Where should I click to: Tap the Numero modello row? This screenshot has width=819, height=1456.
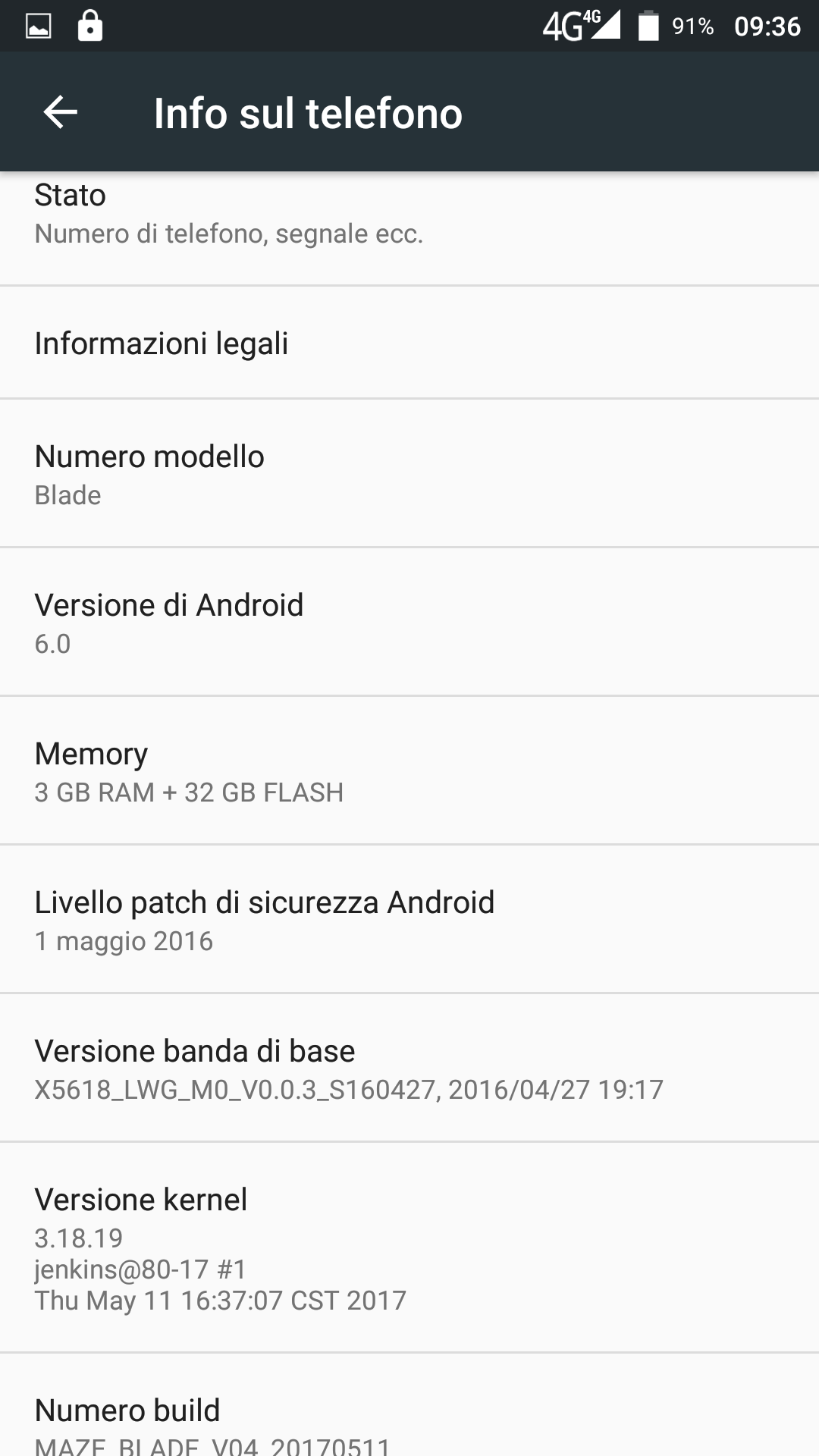(409, 473)
